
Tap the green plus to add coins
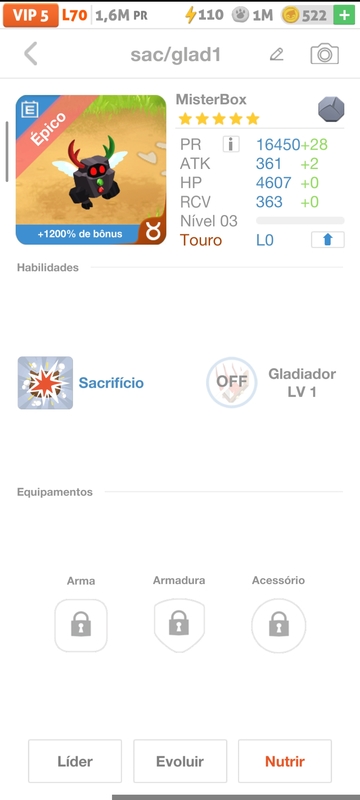[344, 15]
